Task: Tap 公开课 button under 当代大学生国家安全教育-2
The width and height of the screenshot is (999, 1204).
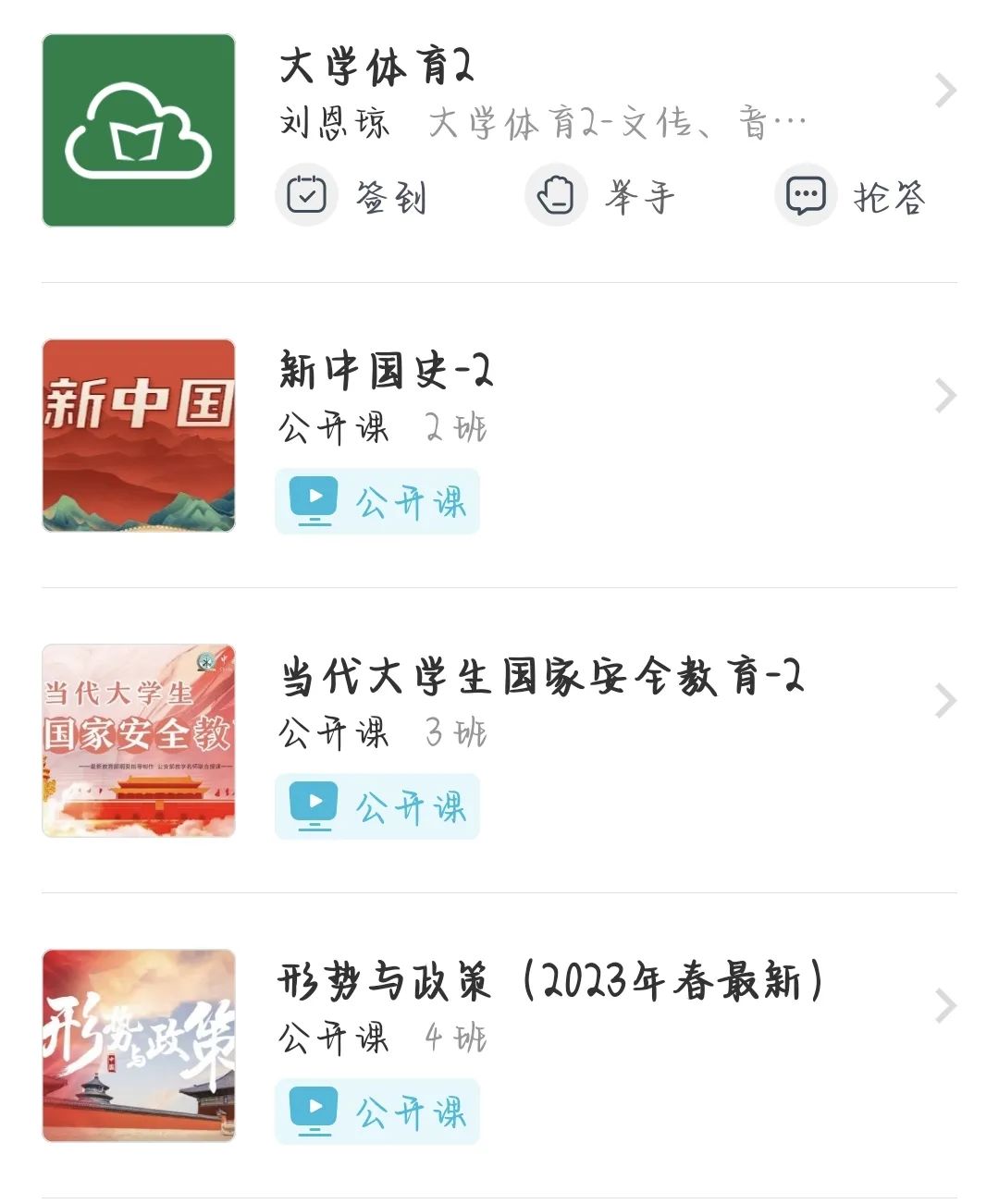Action: click(377, 806)
